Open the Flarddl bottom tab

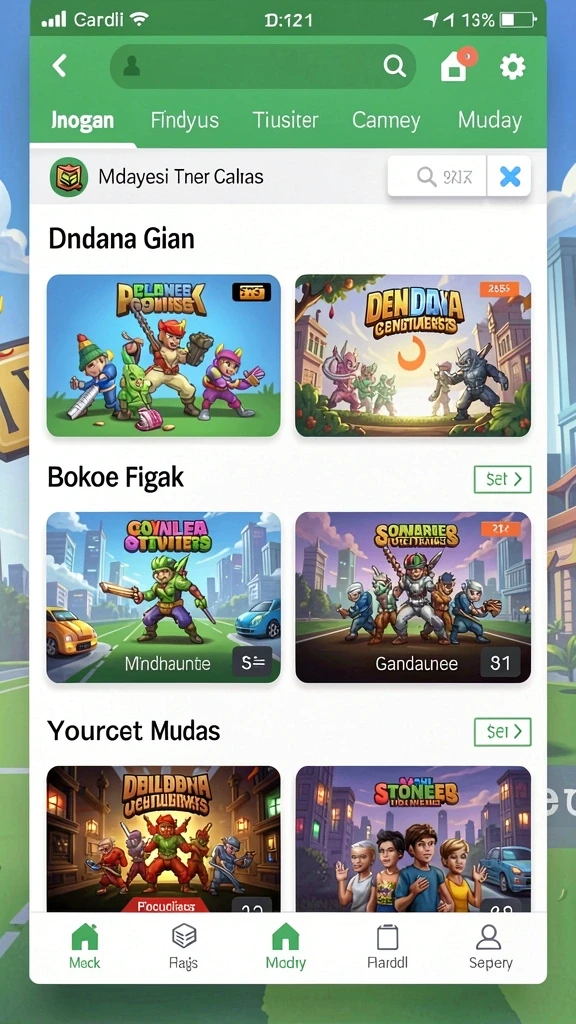(x=387, y=946)
